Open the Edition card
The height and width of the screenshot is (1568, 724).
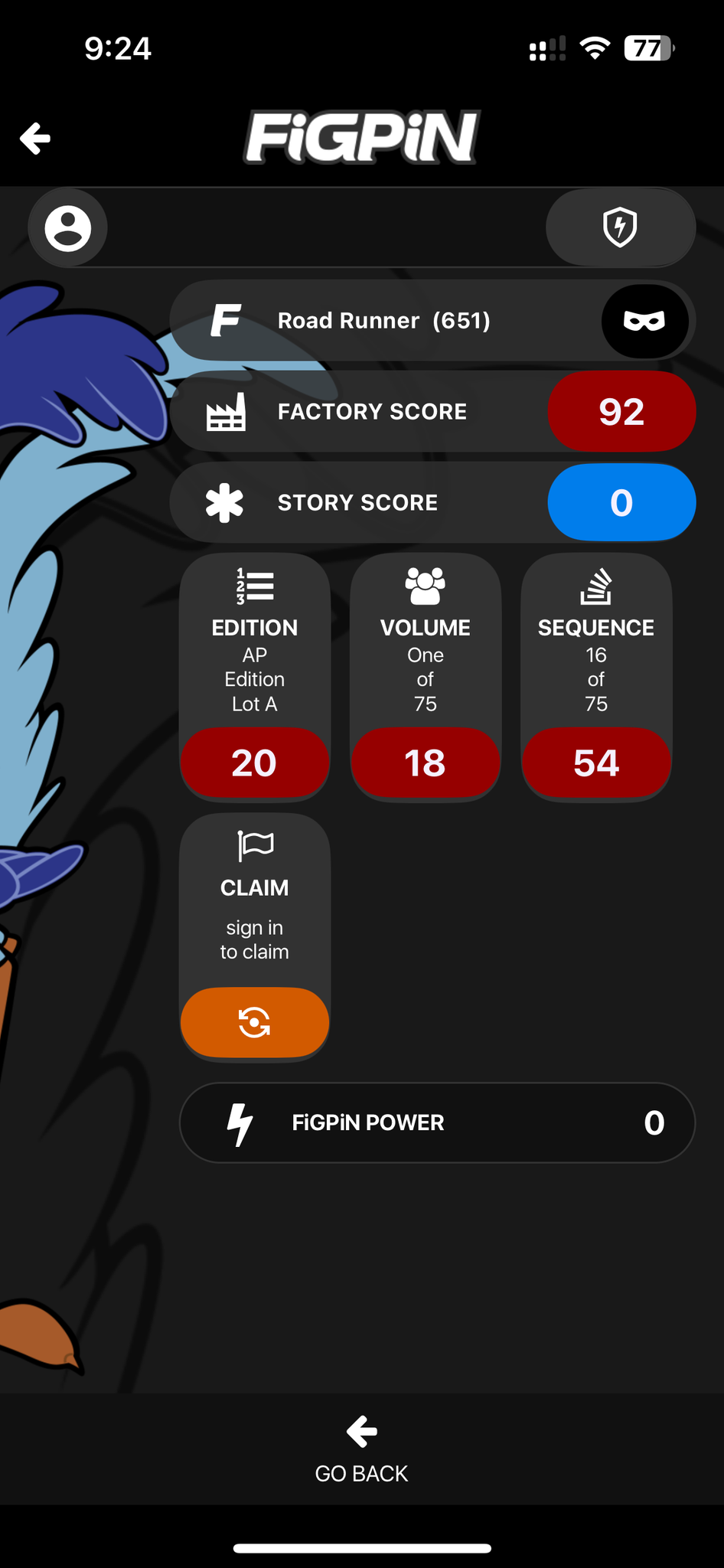coord(255,676)
